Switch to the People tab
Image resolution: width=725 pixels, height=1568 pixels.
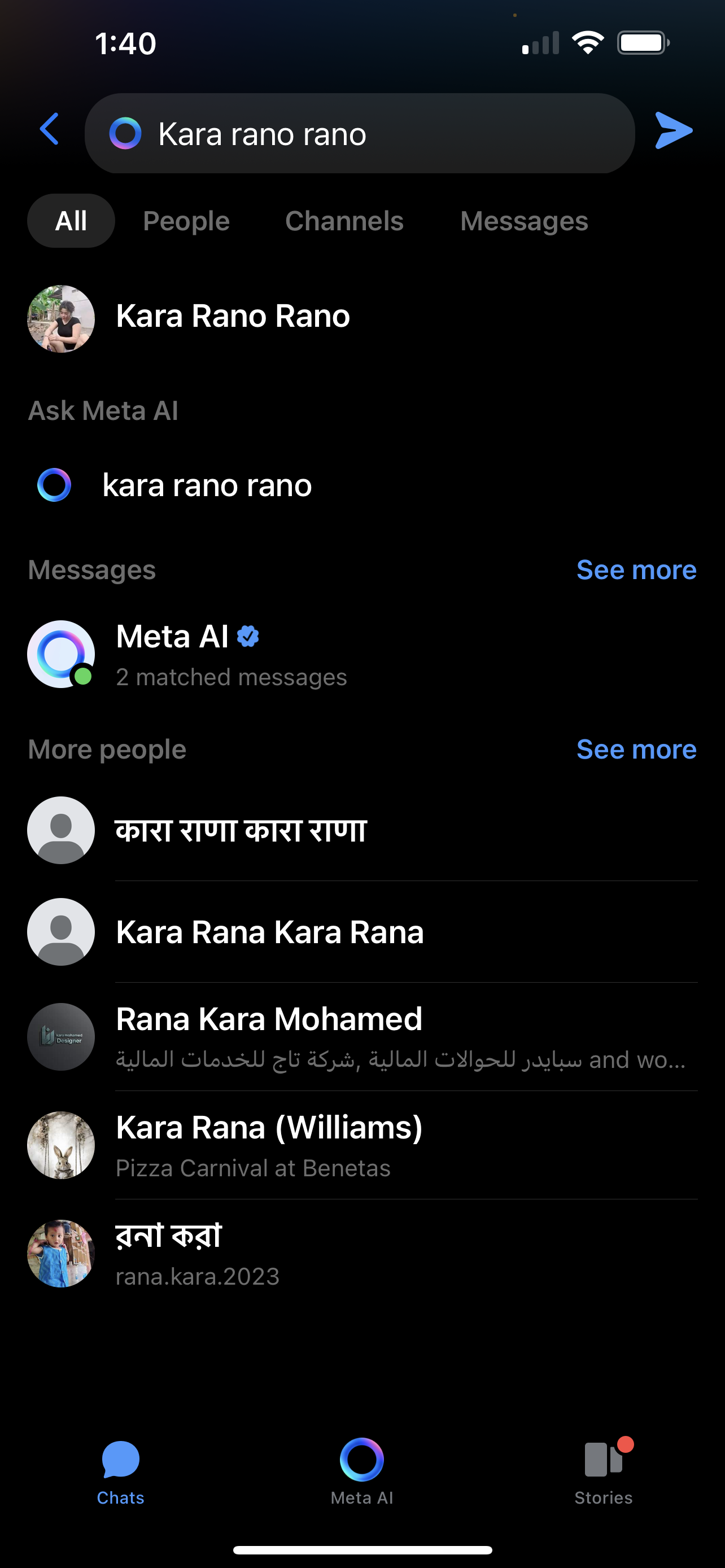coord(186,221)
